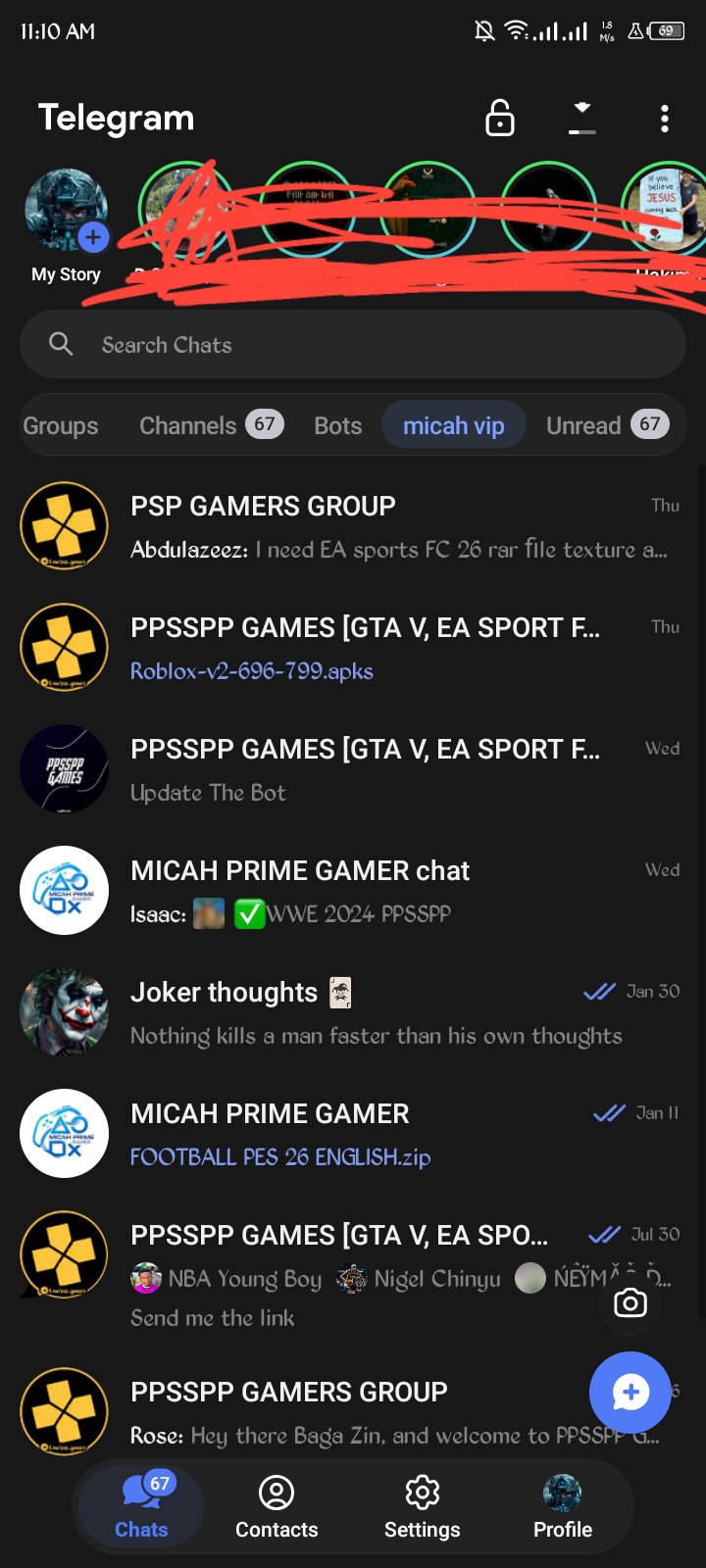Viewport: 706px width, 1568px height.
Task: Select the Bots folder tab
Action: pyautogui.click(x=338, y=425)
